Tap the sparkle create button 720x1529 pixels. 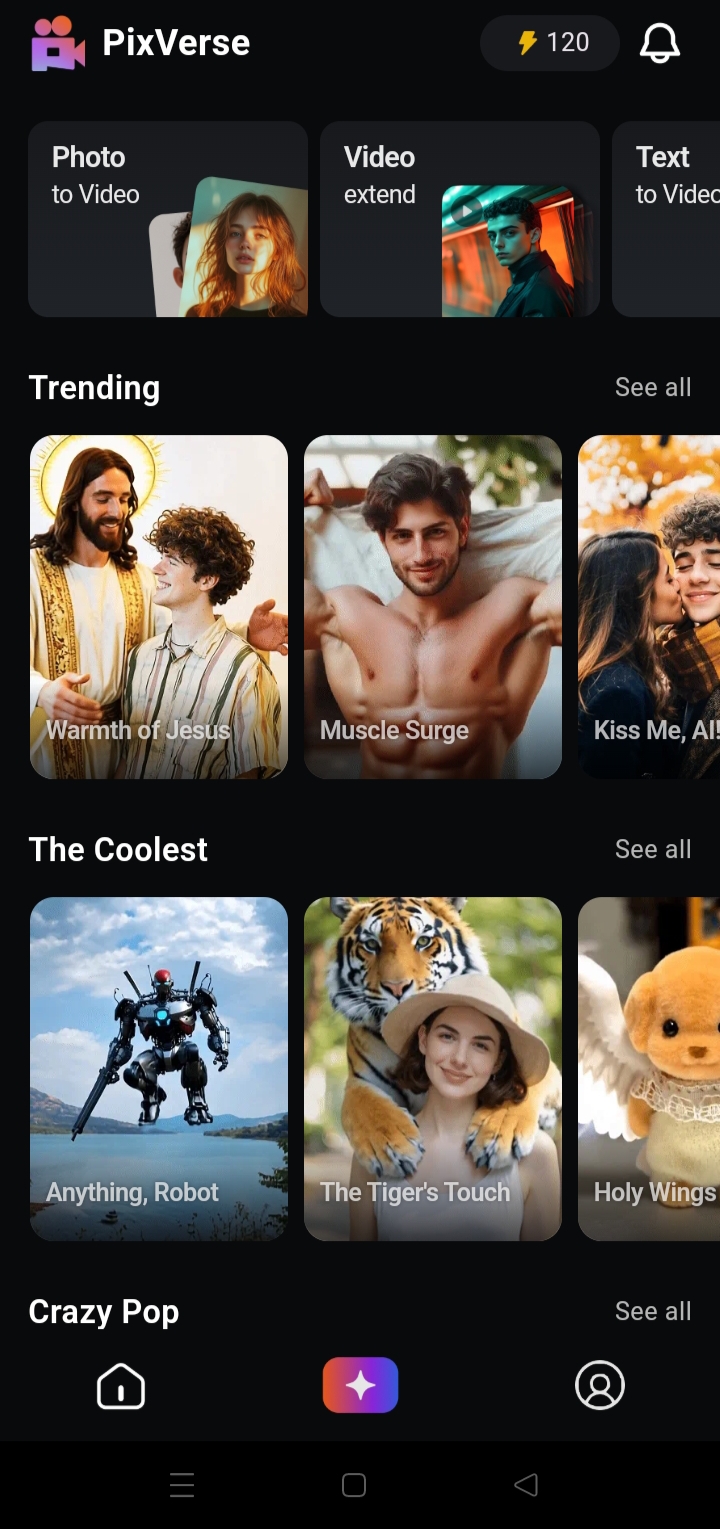[360, 1385]
